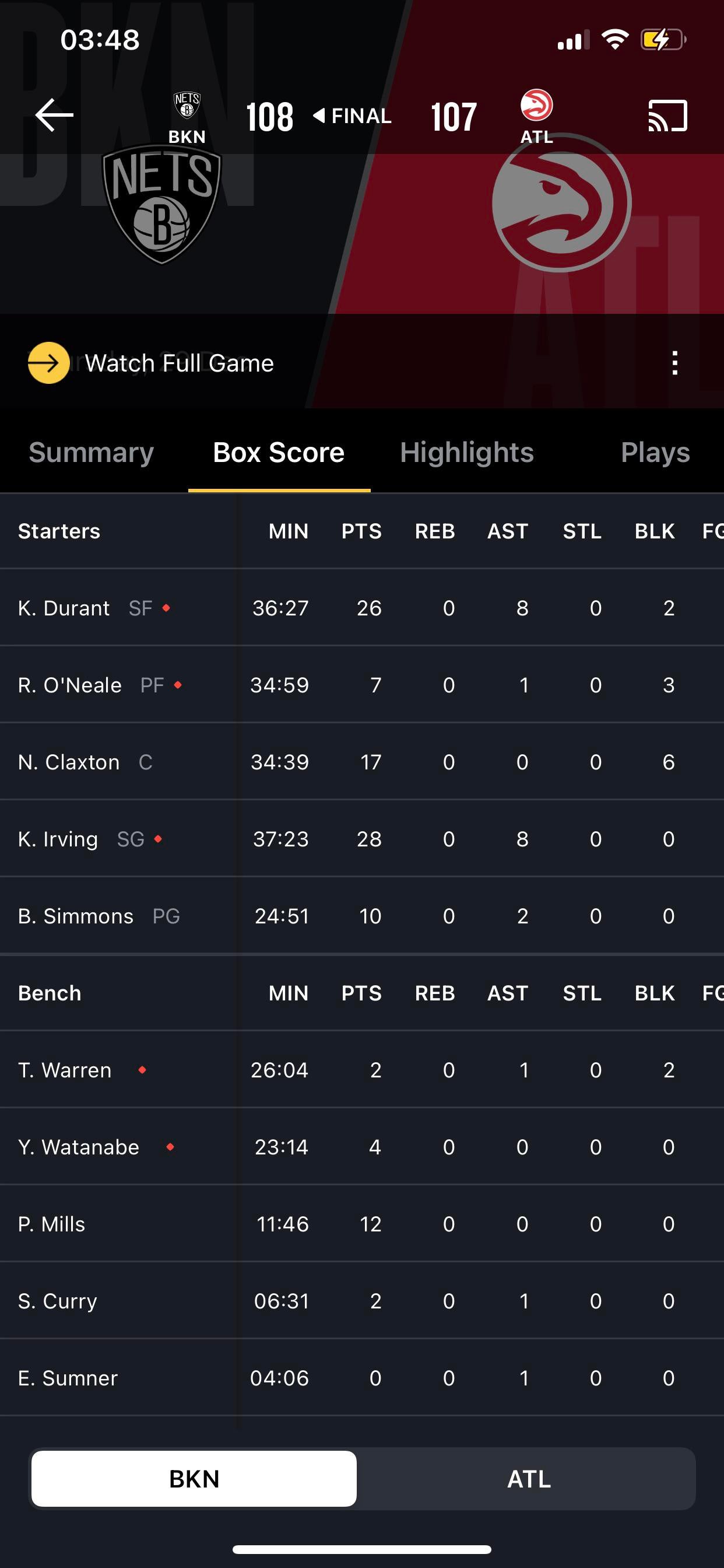Open the three-dot overflow menu
This screenshot has width=724, height=1568.
click(674, 363)
